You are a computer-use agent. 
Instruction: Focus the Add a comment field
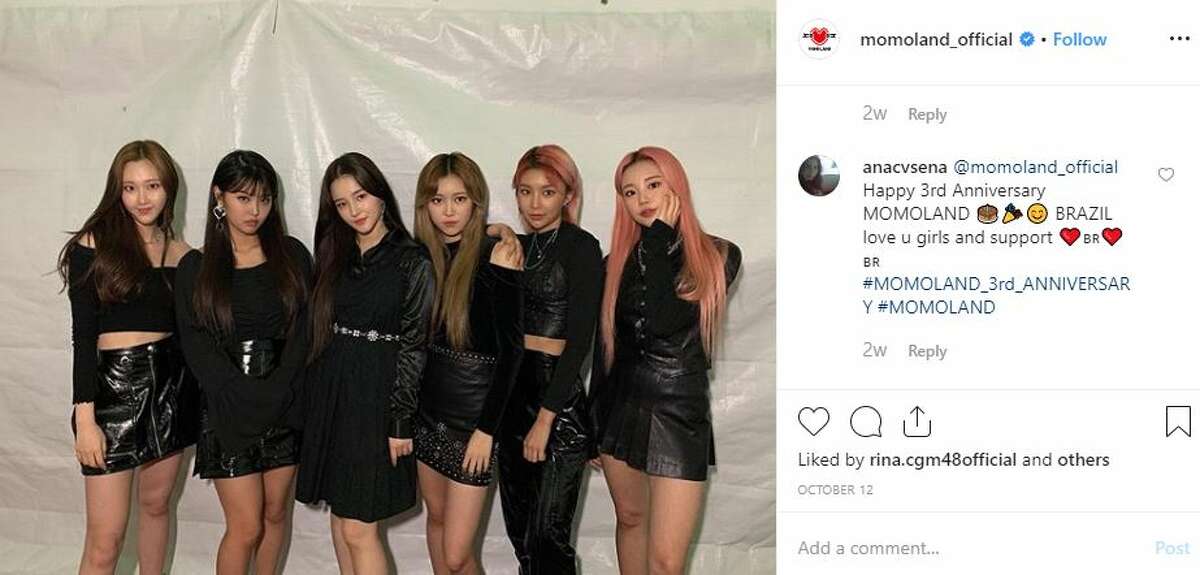coord(960,548)
